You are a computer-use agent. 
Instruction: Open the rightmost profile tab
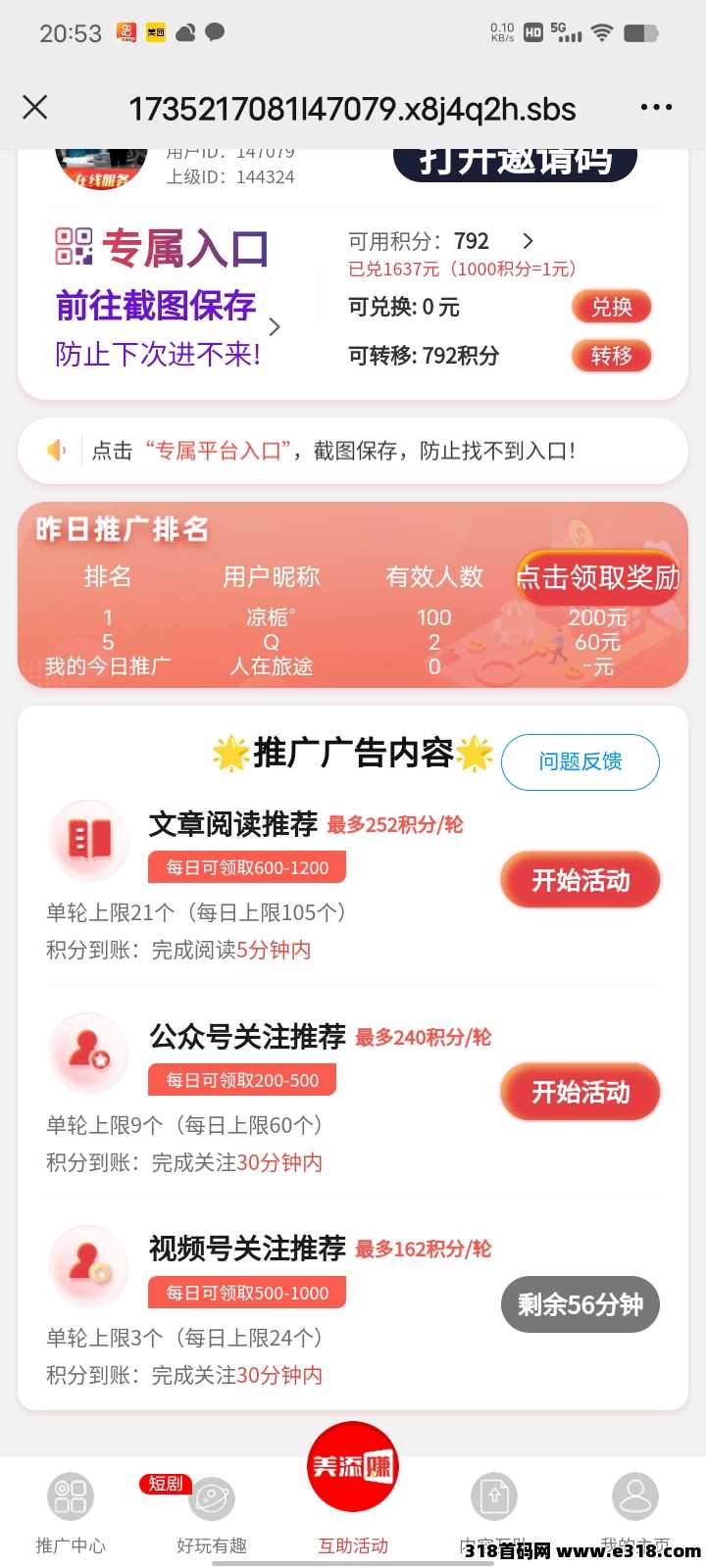pyautogui.click(x=635, y=1509)
